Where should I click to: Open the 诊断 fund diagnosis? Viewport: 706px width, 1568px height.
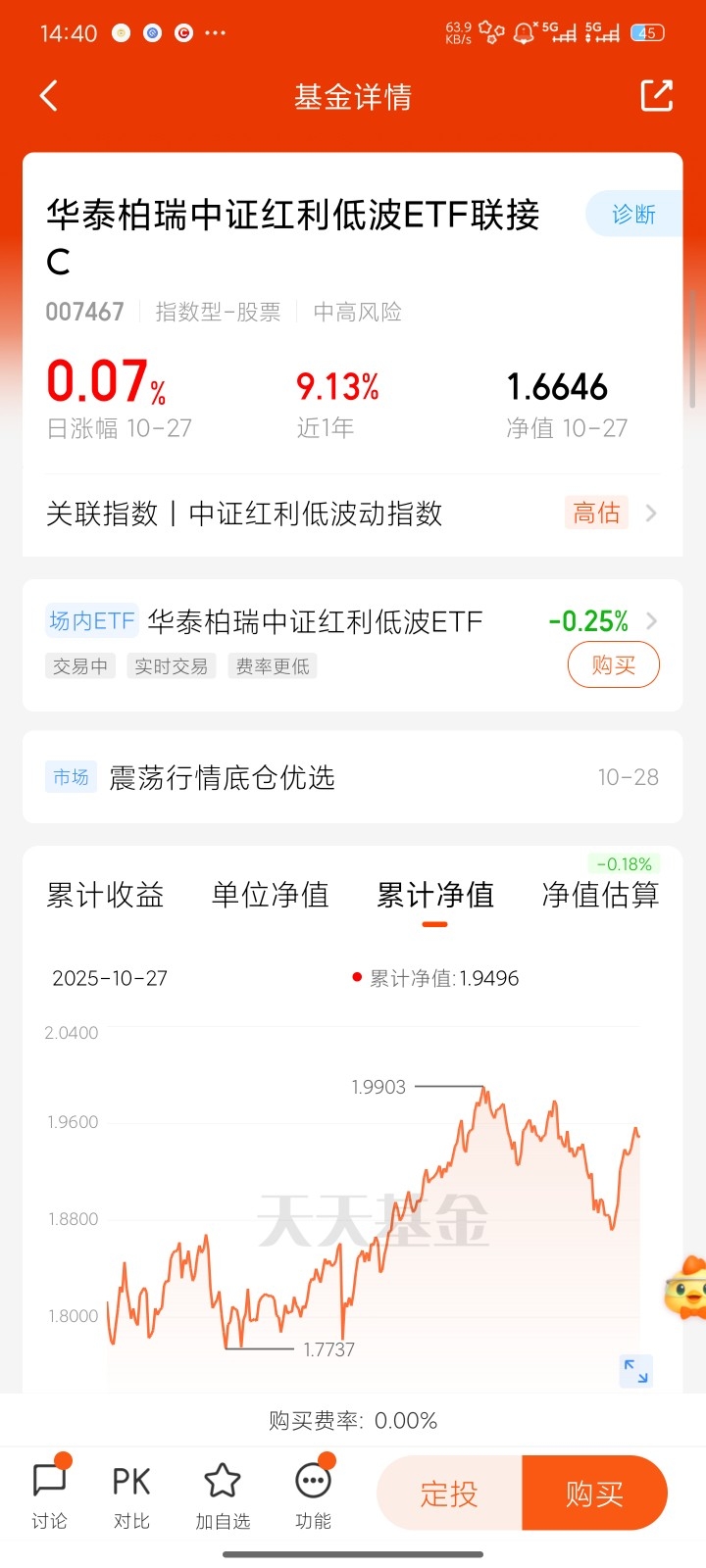(x=633, y=214)
